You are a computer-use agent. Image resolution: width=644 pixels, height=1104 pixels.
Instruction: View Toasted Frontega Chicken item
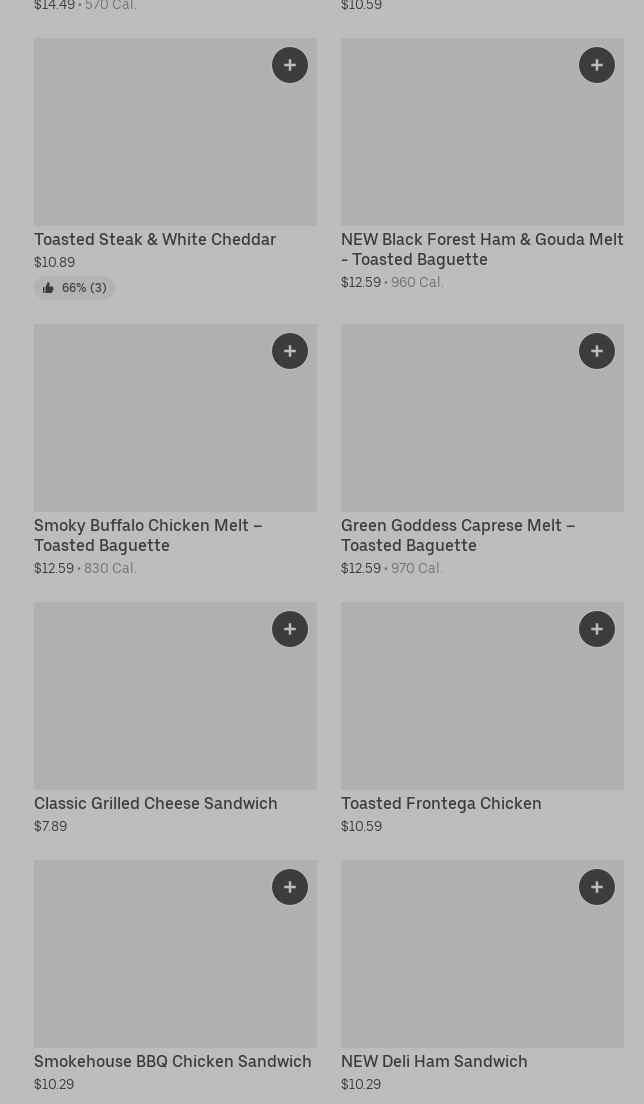441,804
